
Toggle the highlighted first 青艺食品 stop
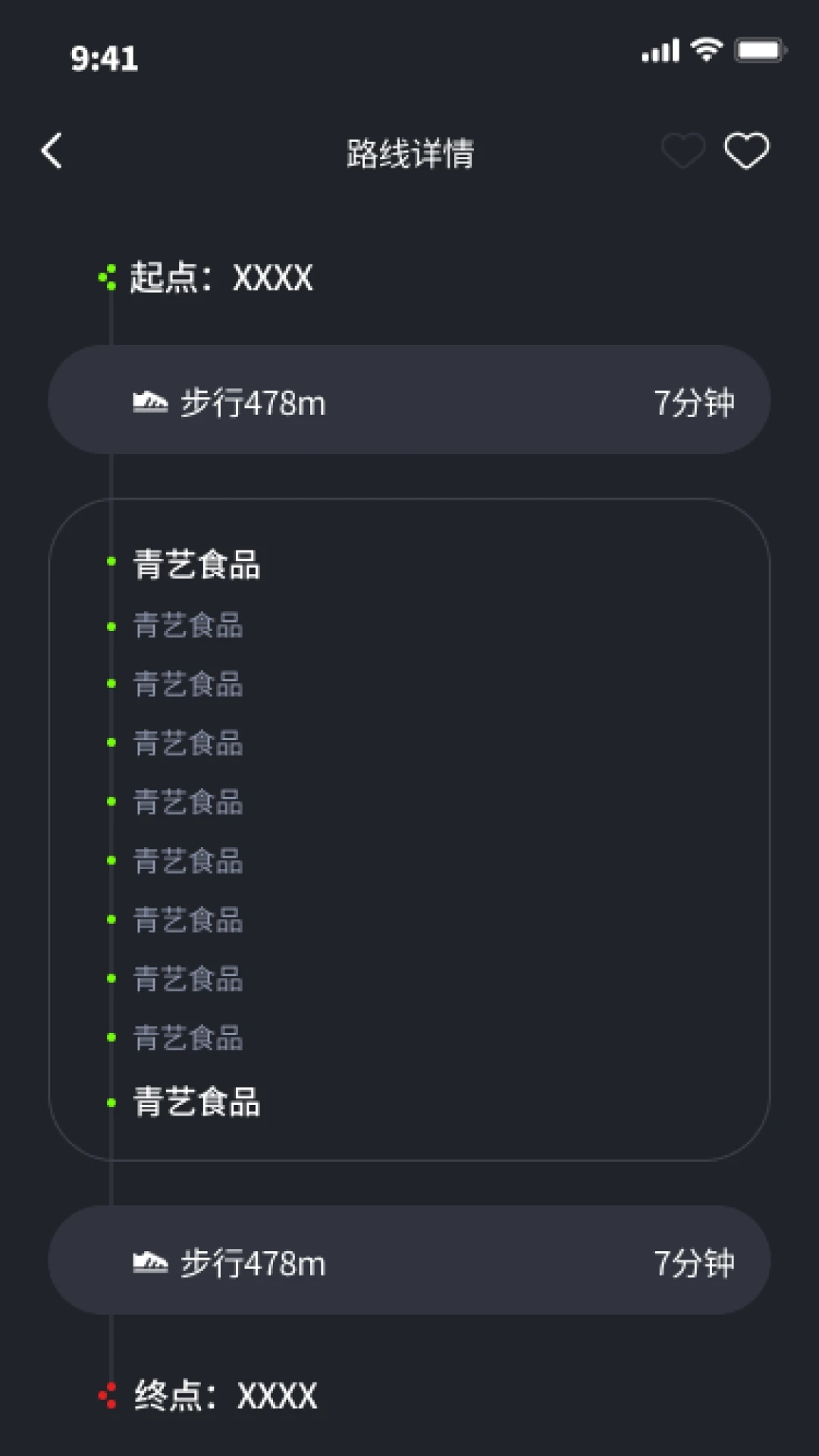196,565
